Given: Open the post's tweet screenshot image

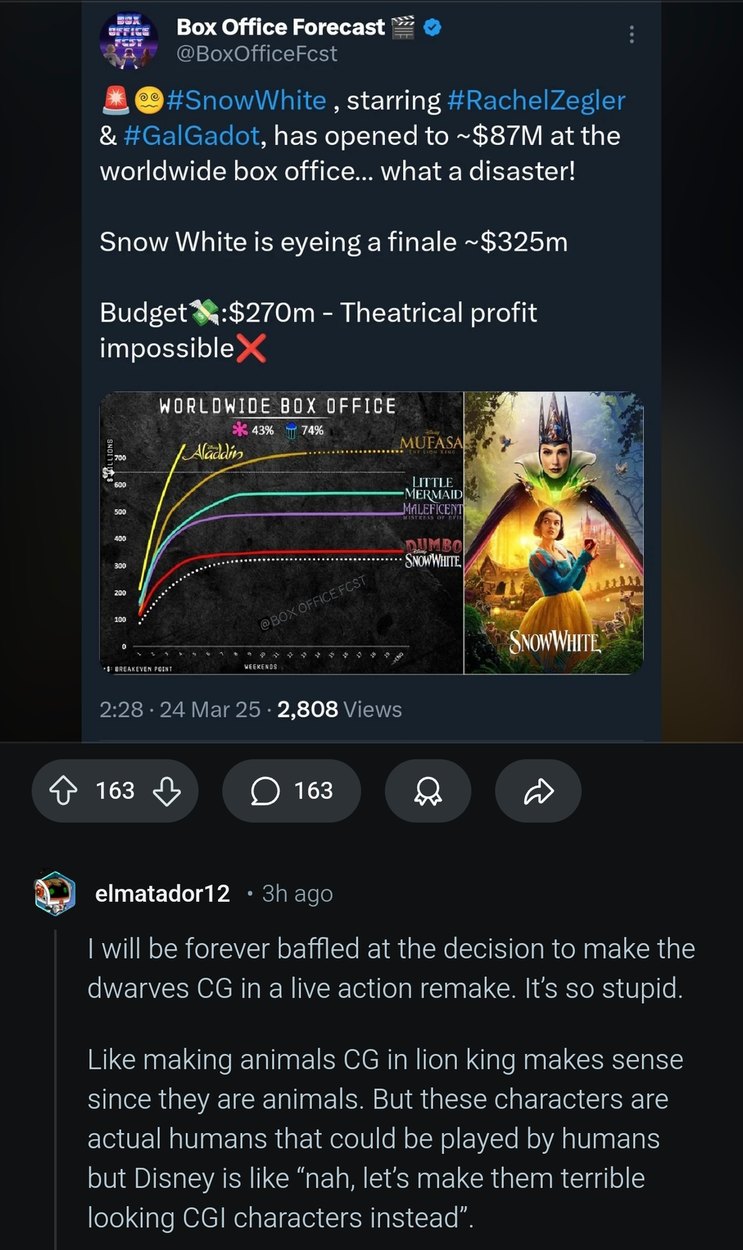Looking at the screenshot, I should pos(371,370).
